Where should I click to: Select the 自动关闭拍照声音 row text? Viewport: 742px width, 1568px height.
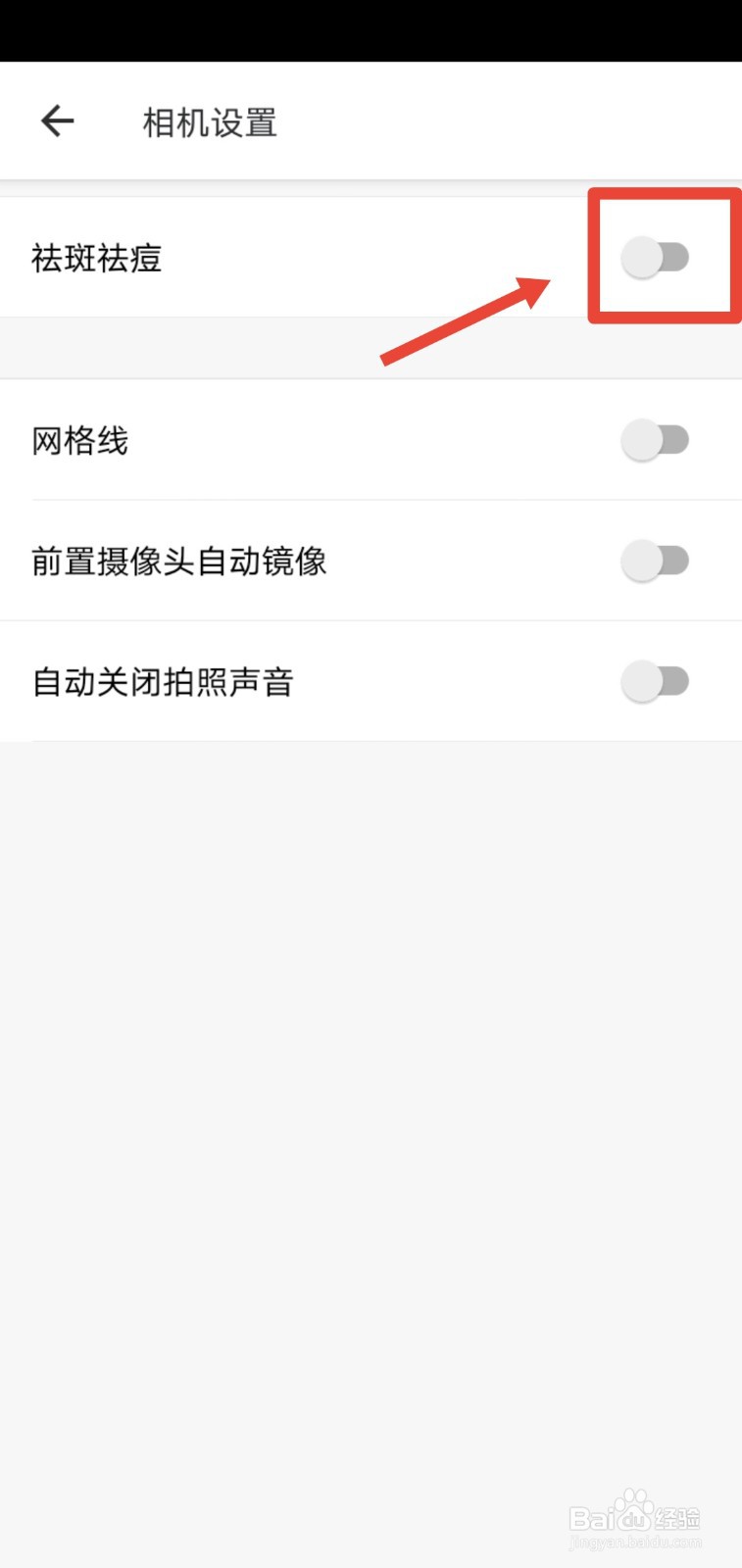click(x=164, y=681)
